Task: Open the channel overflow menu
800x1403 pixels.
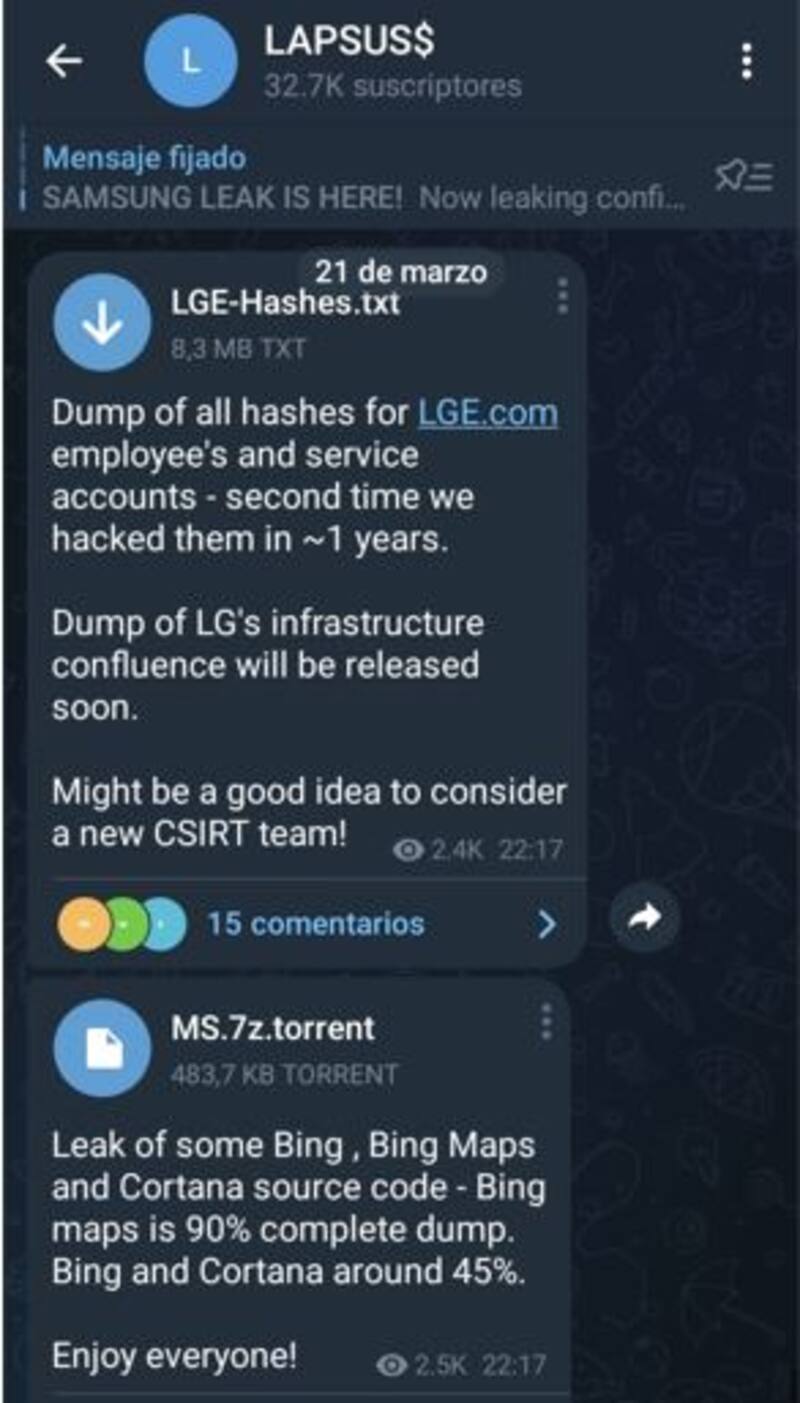Action: [746, 62]
